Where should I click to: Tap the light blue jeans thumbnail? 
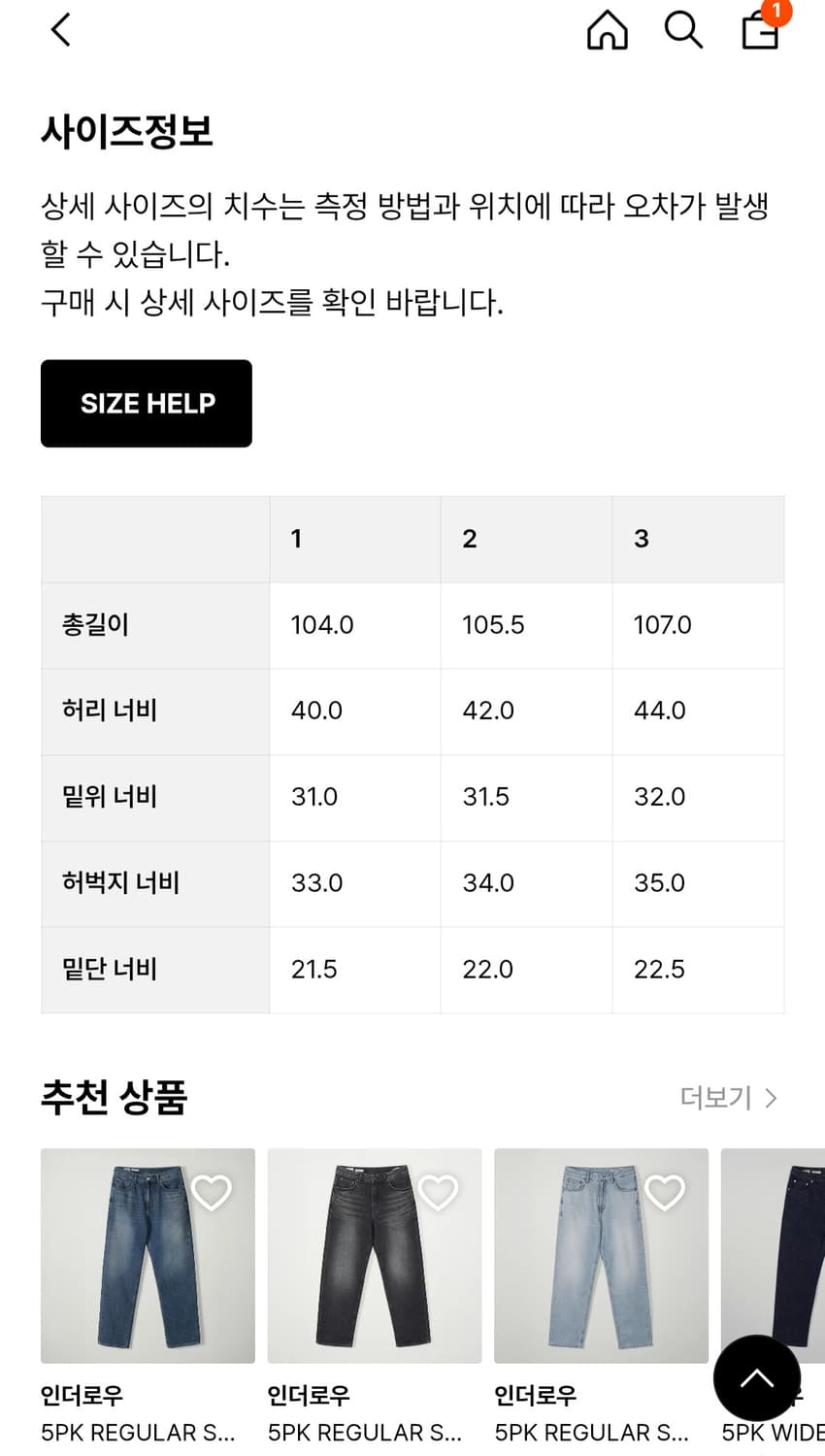[x=601, y=1256]
